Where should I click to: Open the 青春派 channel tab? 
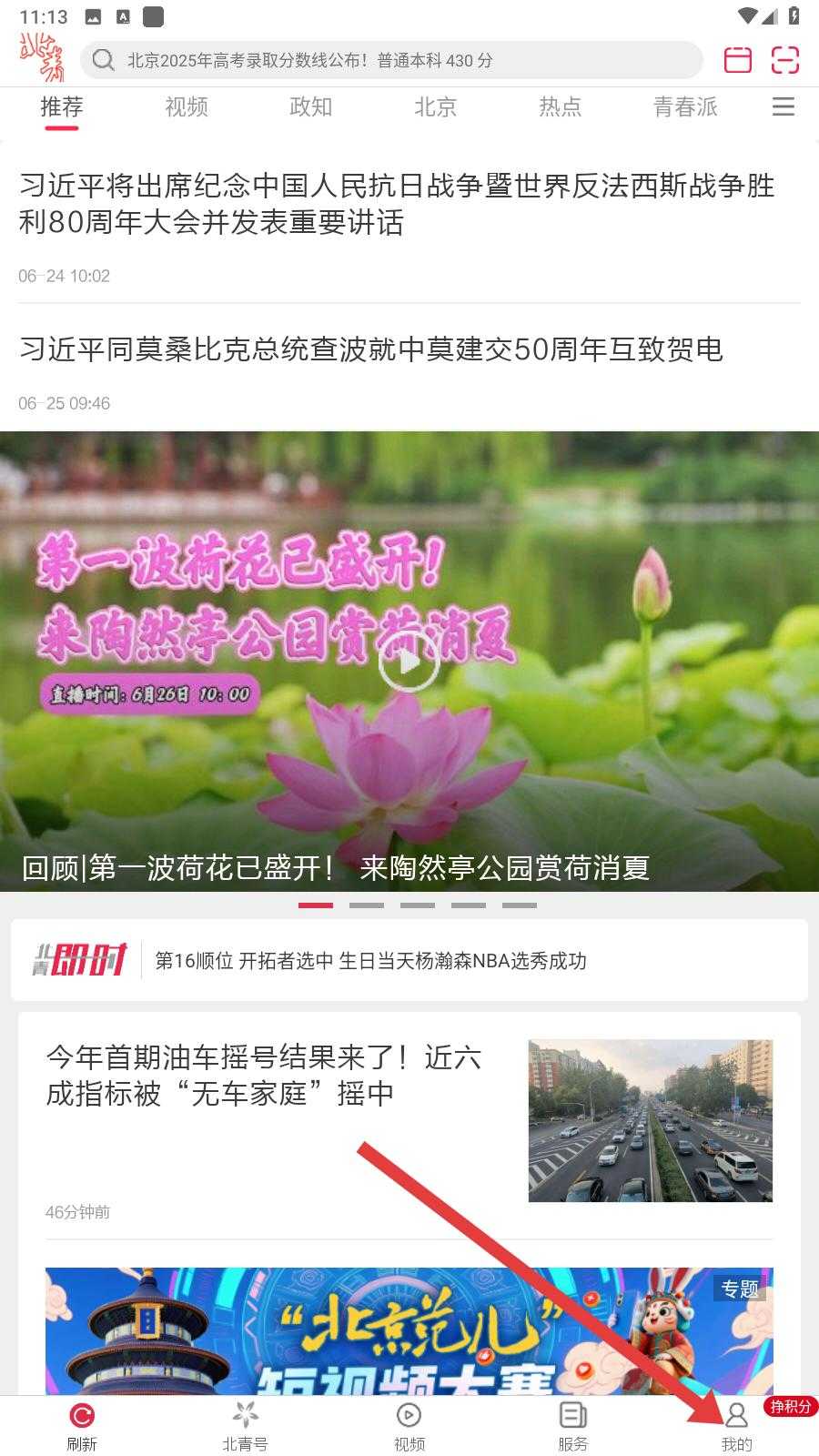point(684,107)
